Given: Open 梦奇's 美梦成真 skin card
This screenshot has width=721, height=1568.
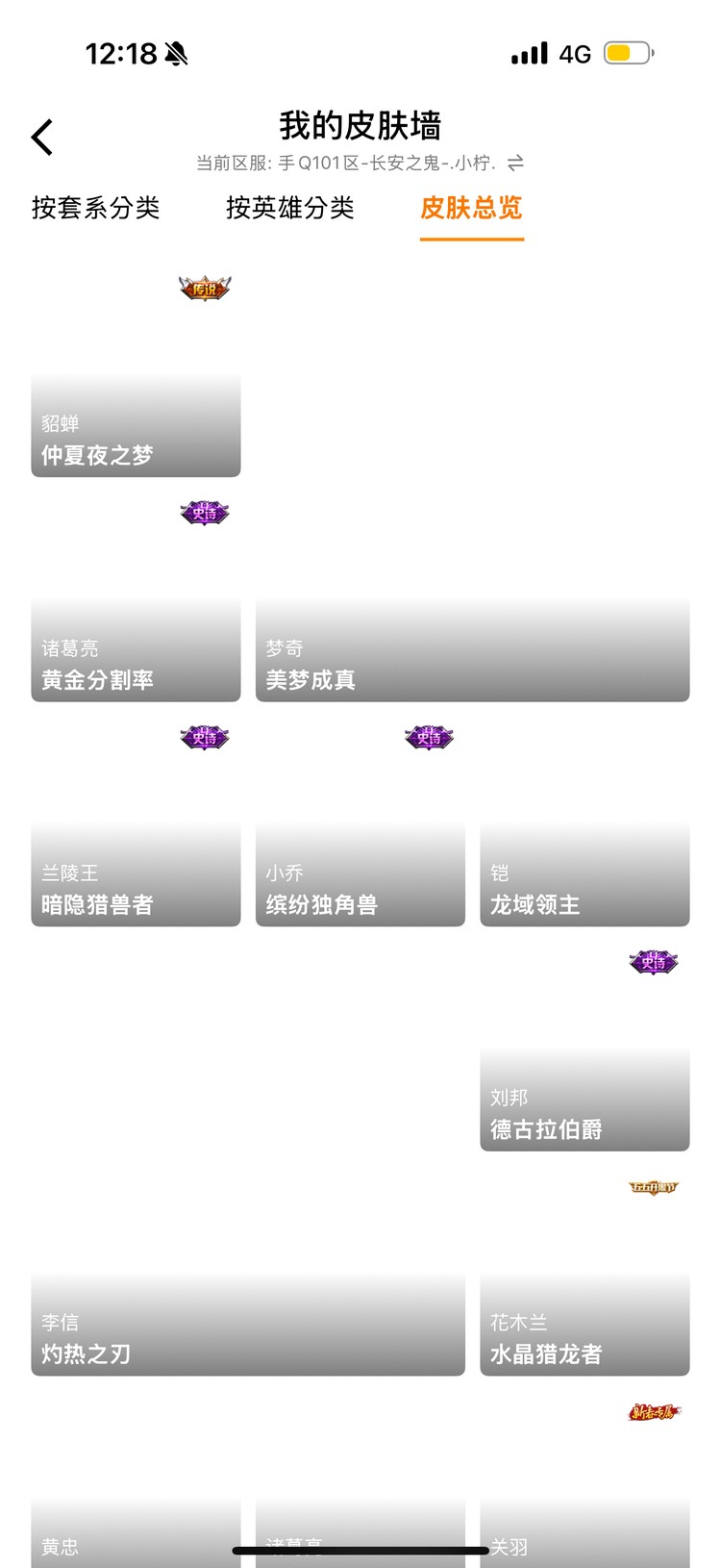Looking at the screenshot, I should (471, 649).
